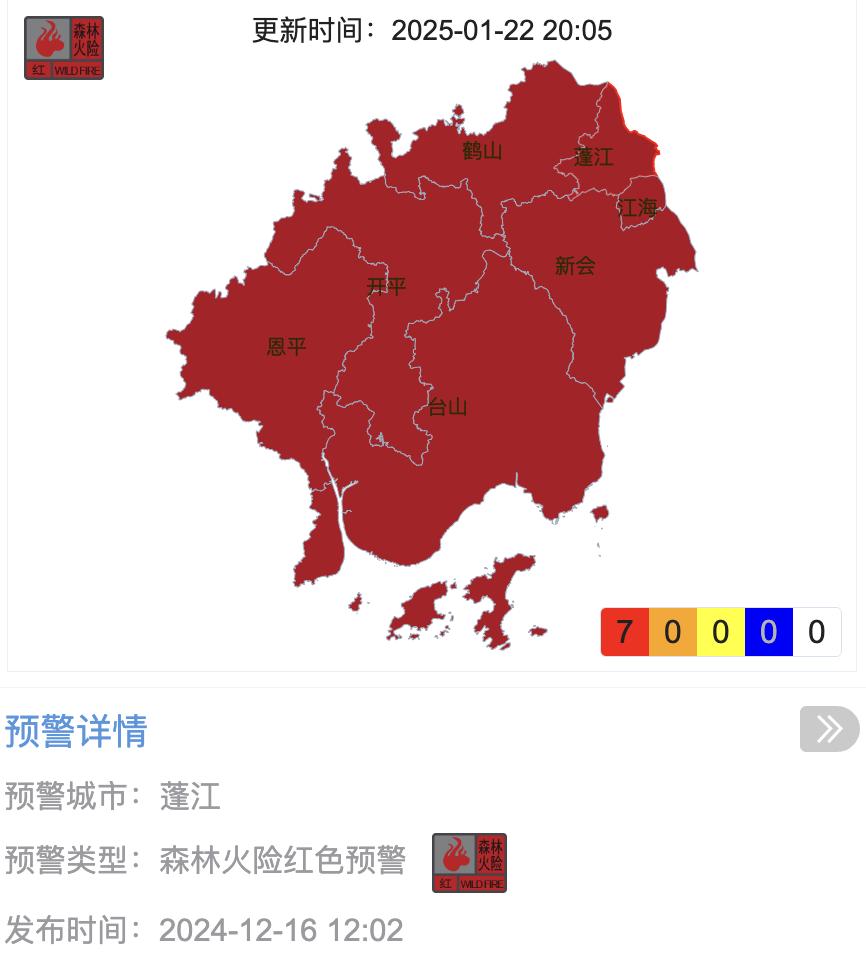866x978 pixels.
Task: Choose 台山 district on the map
Action: [x=447, y=407]
